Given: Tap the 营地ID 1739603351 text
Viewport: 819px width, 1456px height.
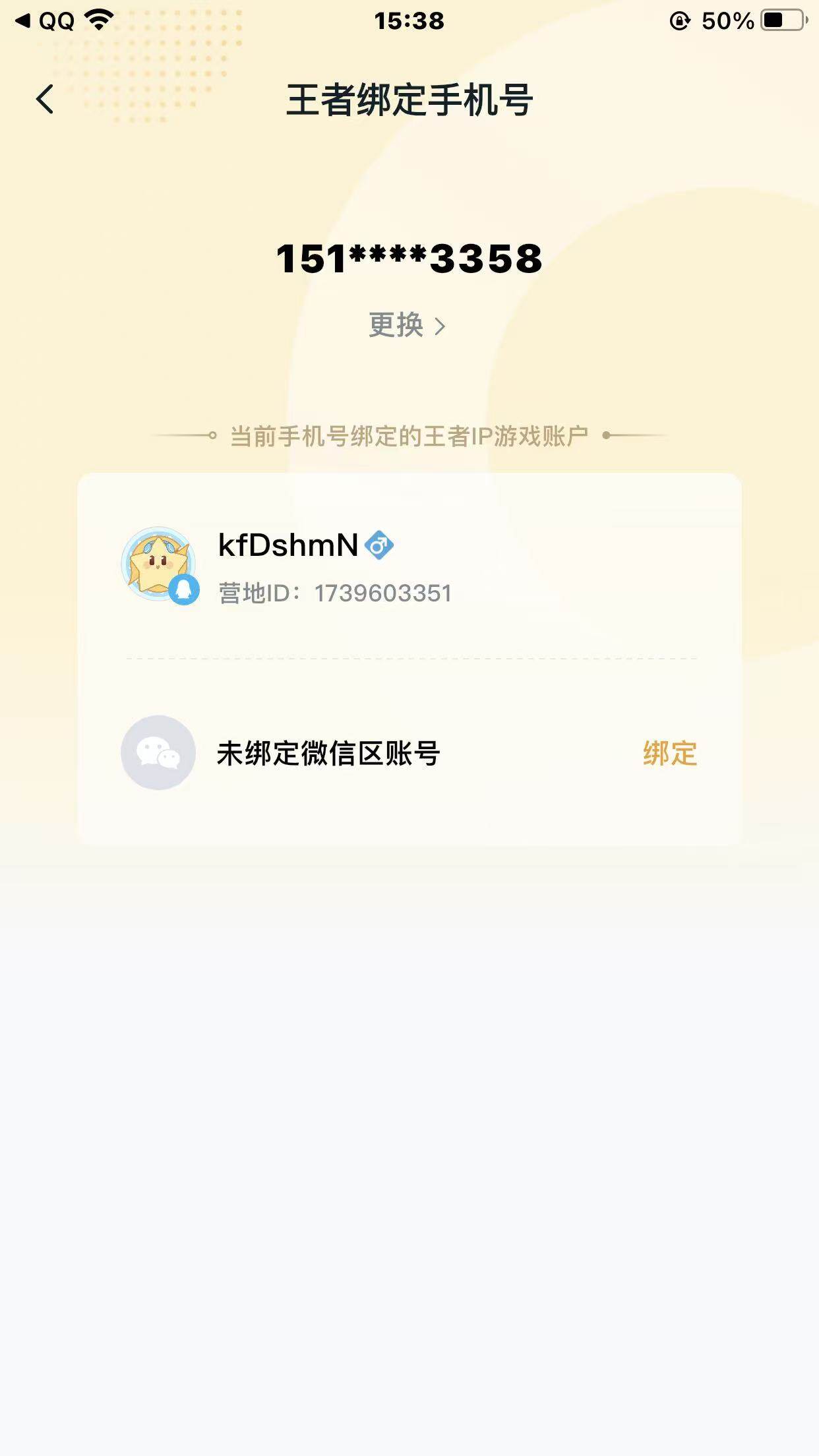Looking at the screenshot, I should point(335,593).
